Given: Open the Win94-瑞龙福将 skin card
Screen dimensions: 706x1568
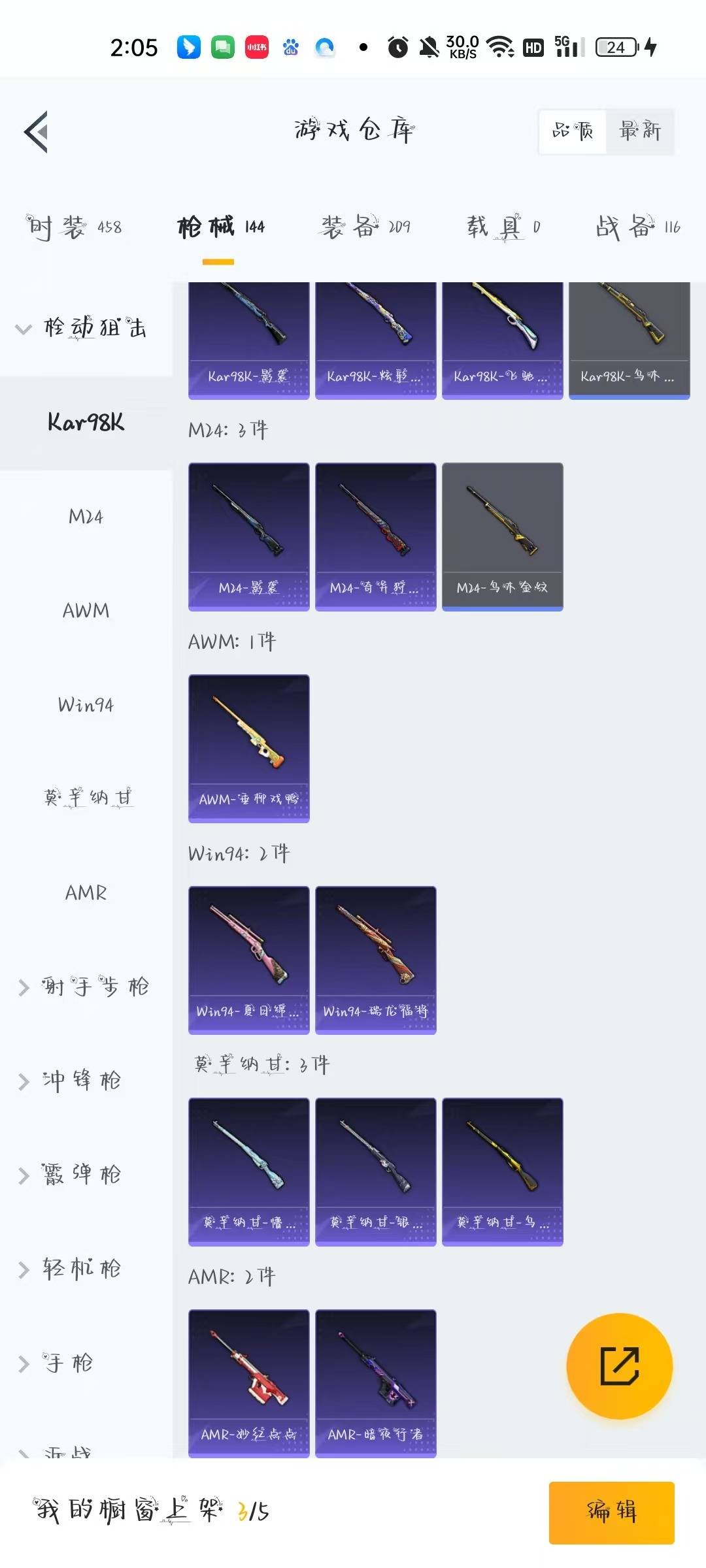Looking at the screenshot, I should pyautogui.click(x=375, y=960).
